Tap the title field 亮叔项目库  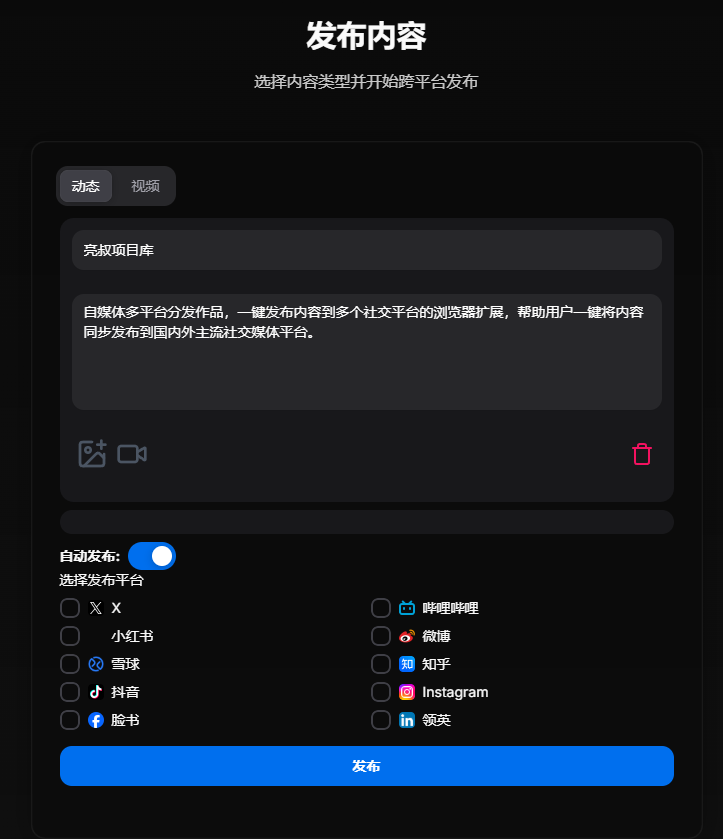pyautogui.click(x=366, y=250)
